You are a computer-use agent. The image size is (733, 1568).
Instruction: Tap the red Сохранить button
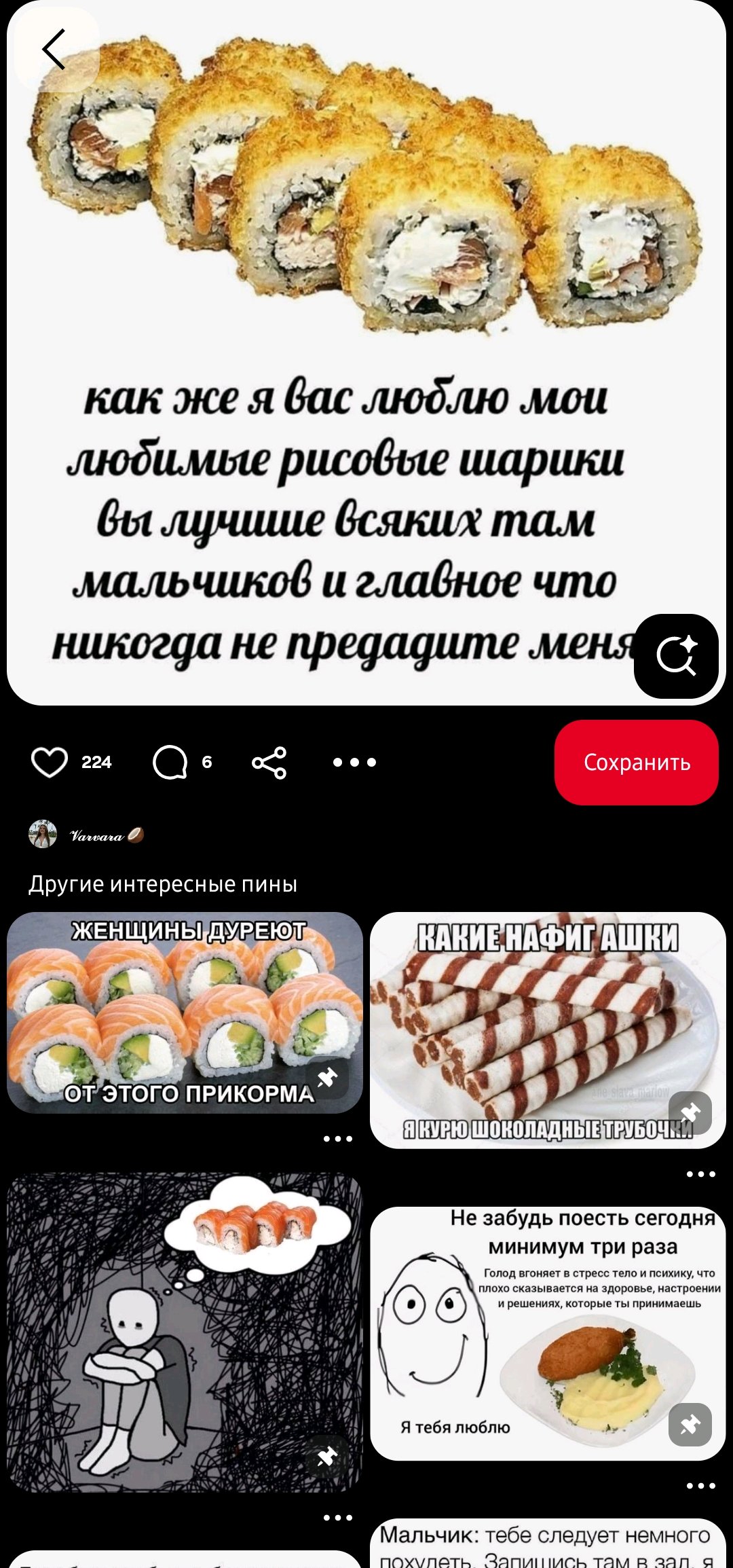(636, 762)
